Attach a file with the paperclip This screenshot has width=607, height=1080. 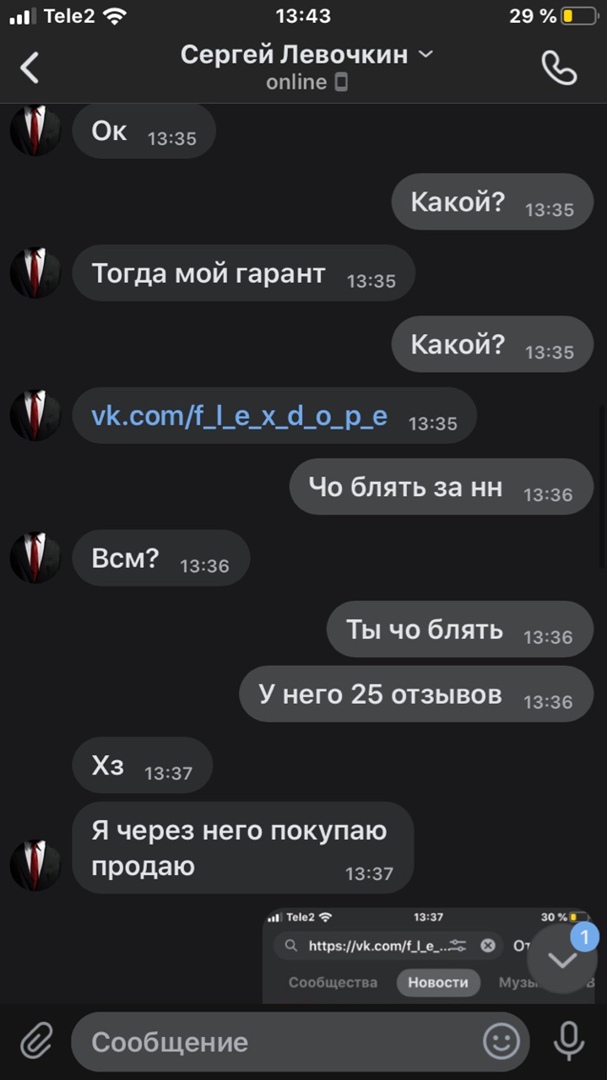pyautogui.click(x=36, y=1042)
